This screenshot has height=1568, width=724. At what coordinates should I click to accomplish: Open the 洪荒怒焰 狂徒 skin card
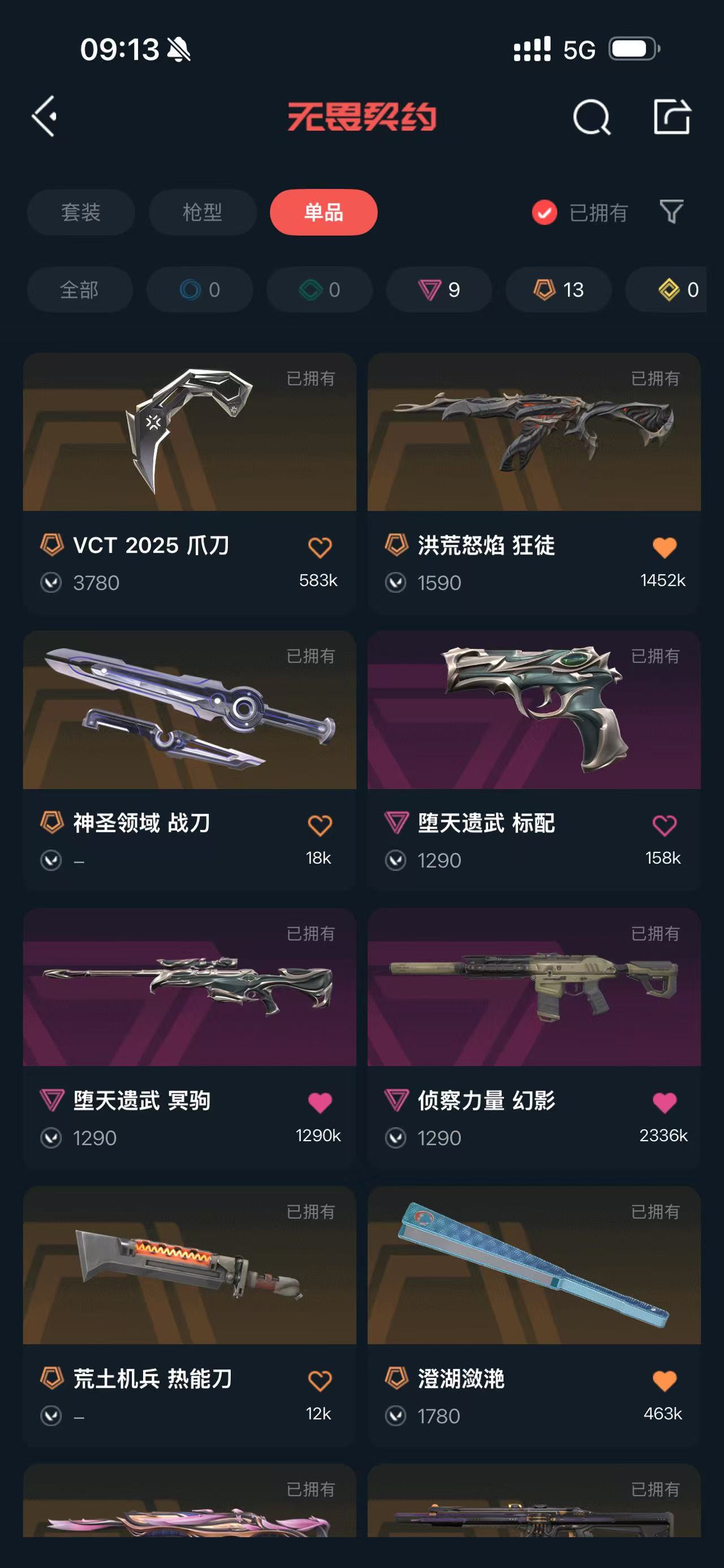pos(534,432)
